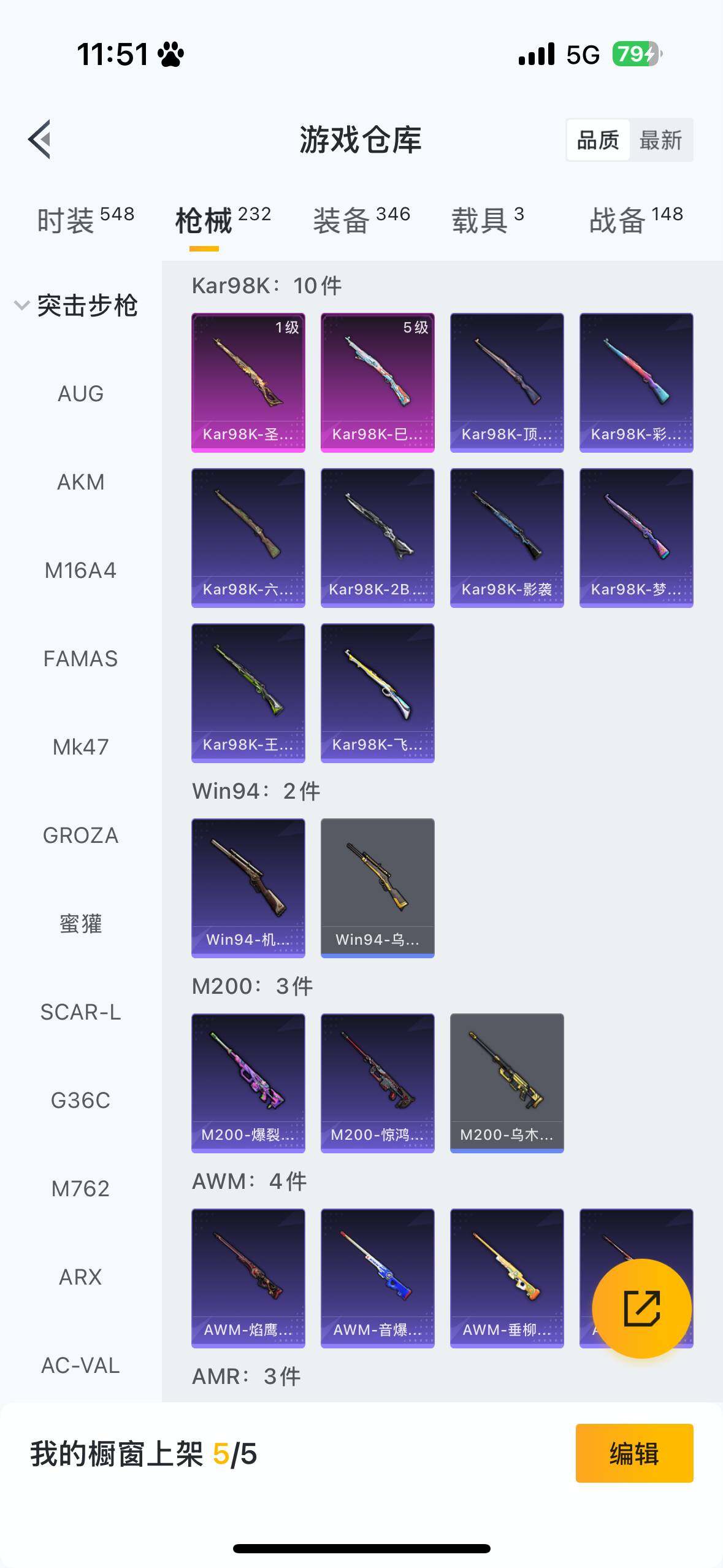Collapse the 突击步枪 category
This screenshot has width=723, height=1568.
77,306
